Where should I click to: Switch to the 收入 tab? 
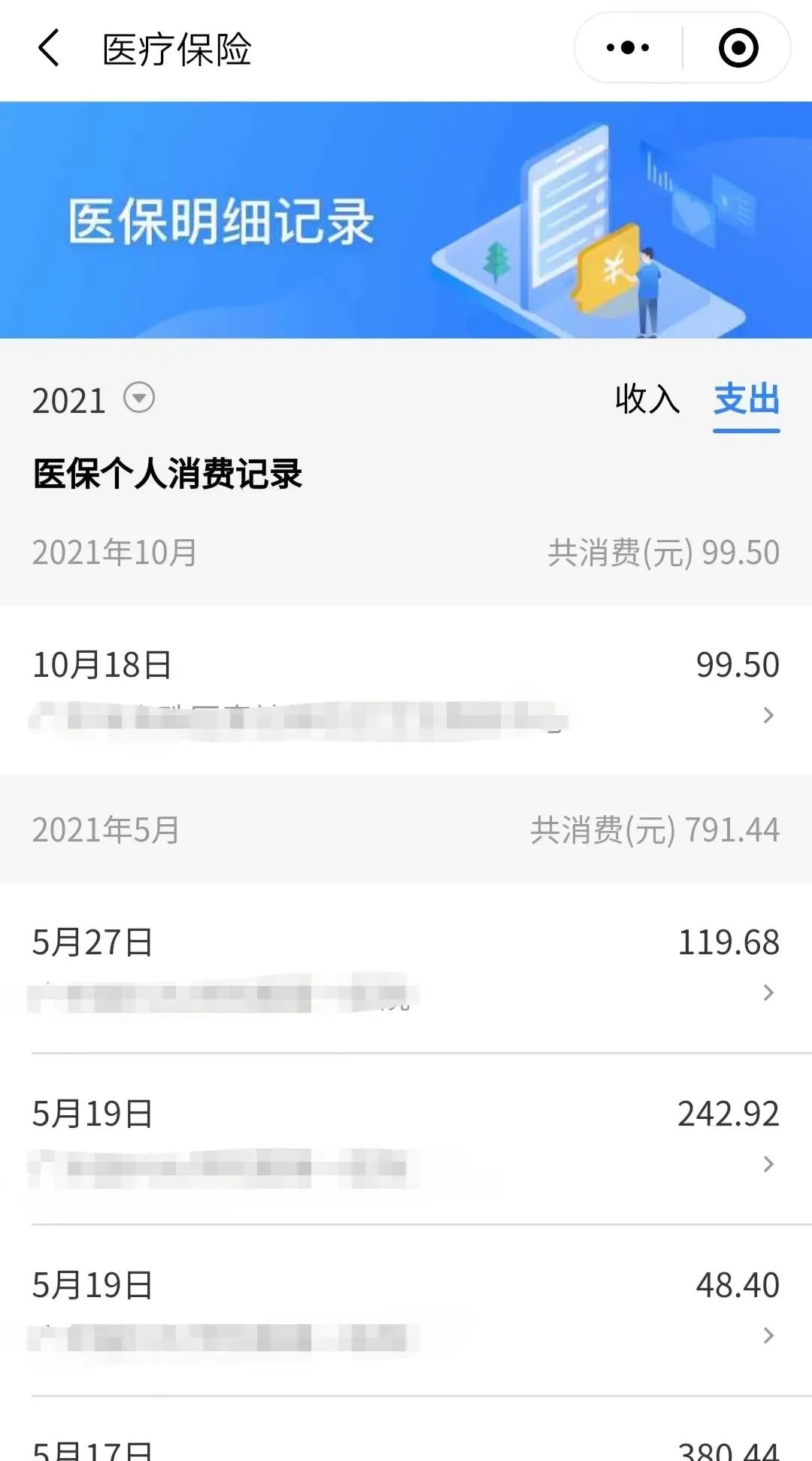[648, 401]
